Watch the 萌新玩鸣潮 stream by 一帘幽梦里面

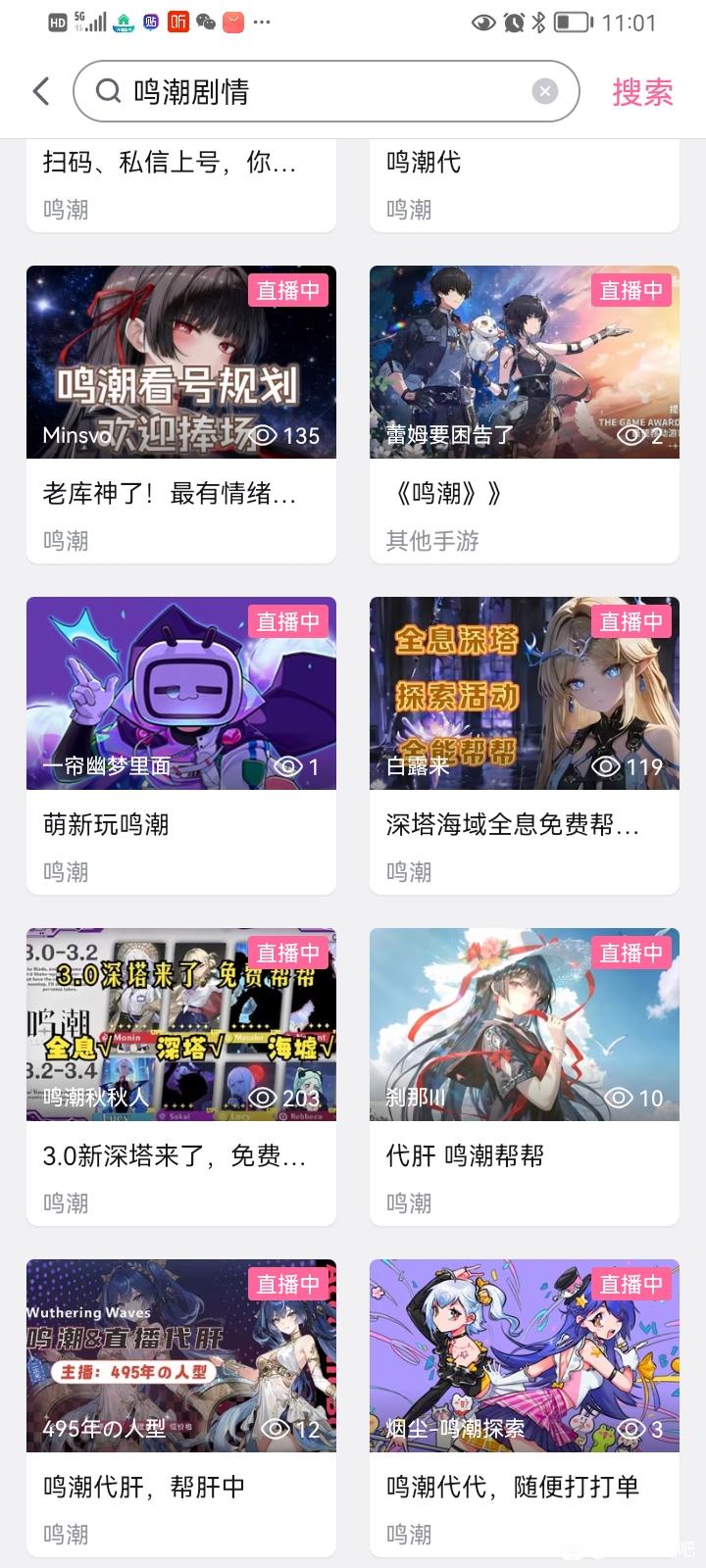(181, 694)
